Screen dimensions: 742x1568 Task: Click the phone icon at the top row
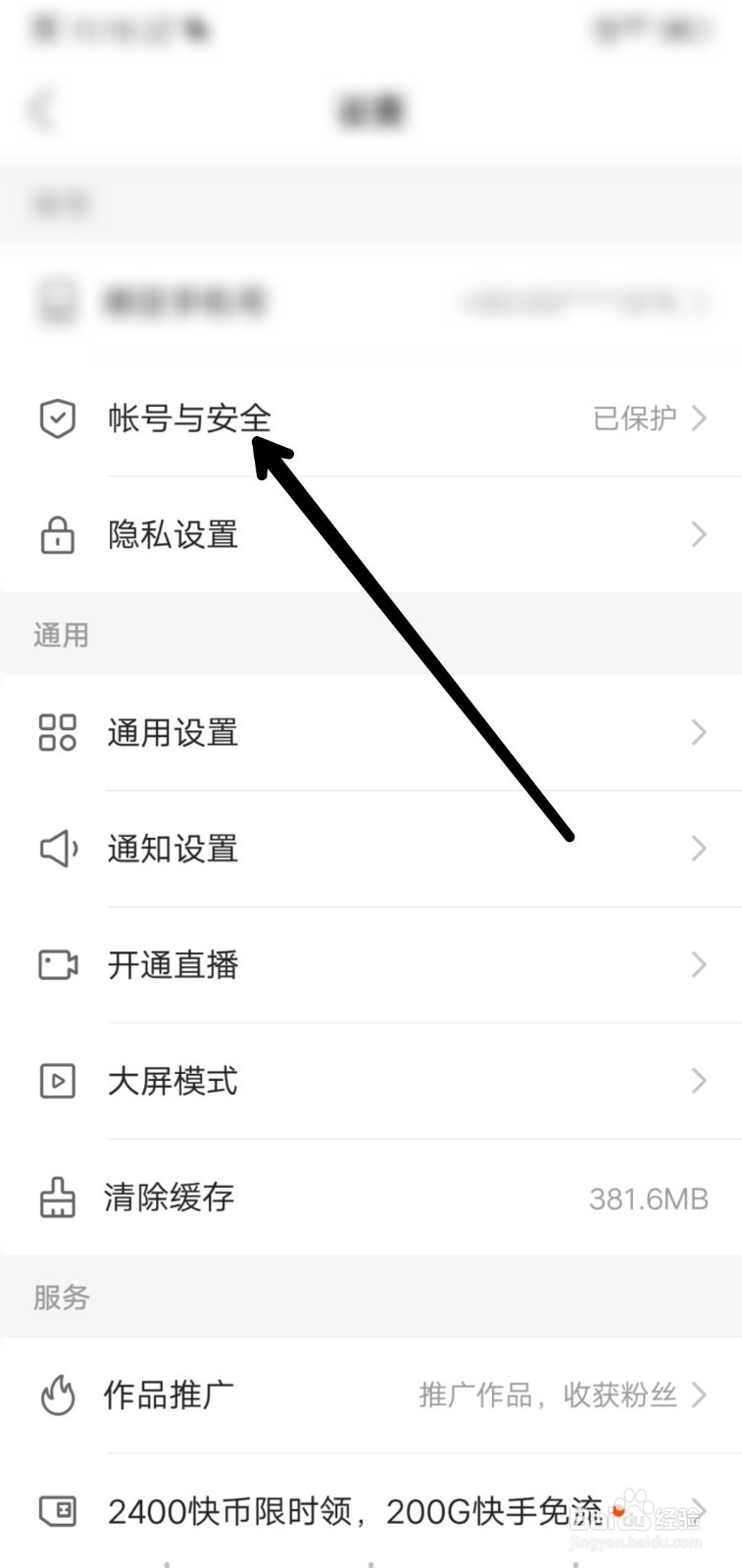pyautogui.click(x=58, y=302)
